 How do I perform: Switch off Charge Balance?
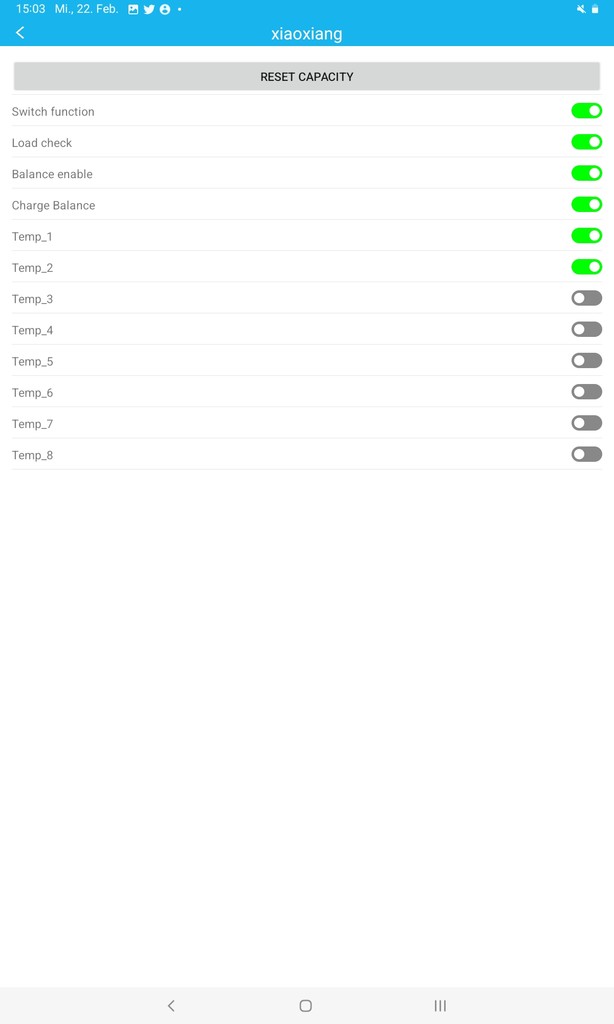pos(586,204)
